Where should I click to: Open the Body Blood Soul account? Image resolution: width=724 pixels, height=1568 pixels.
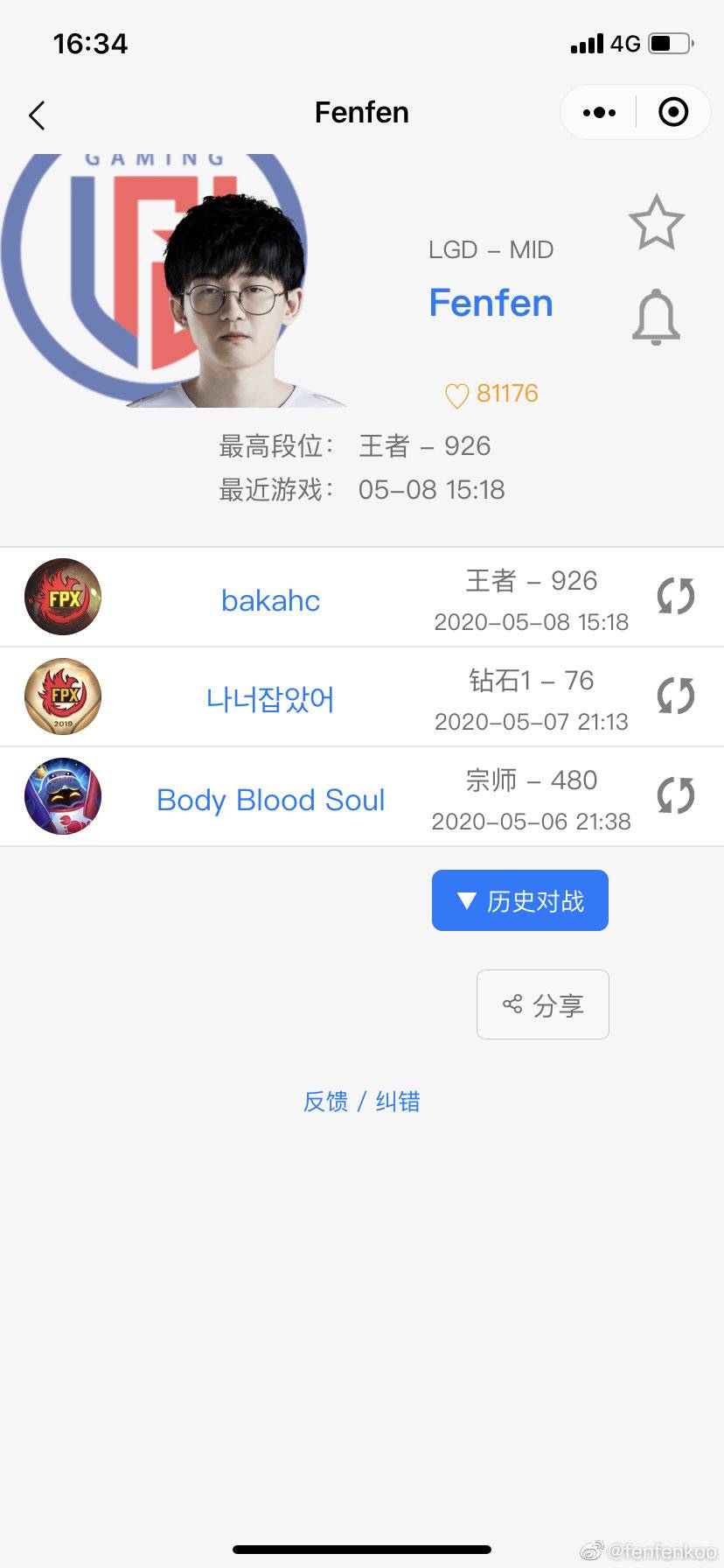(x=270, y=799)
